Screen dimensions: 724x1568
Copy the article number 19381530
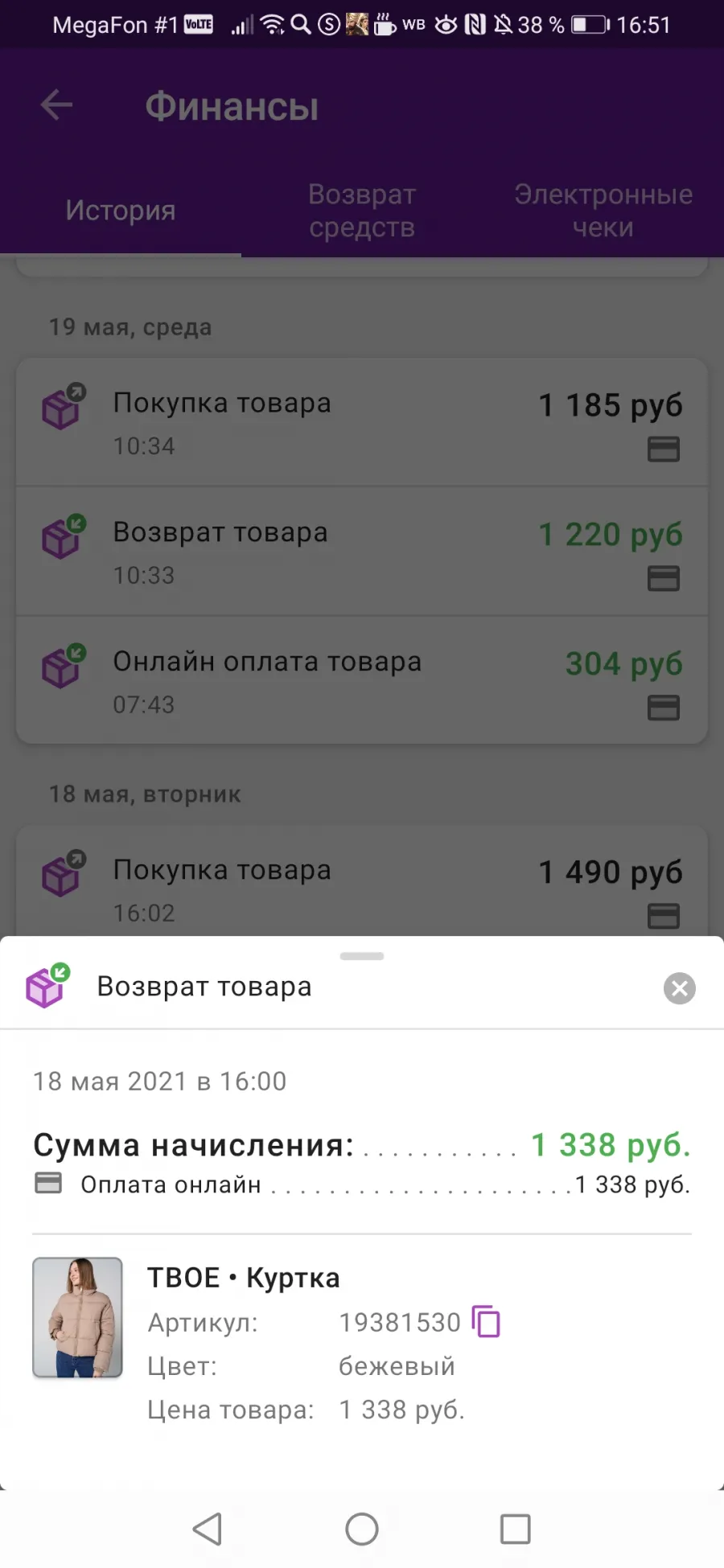click(487, 1322)
